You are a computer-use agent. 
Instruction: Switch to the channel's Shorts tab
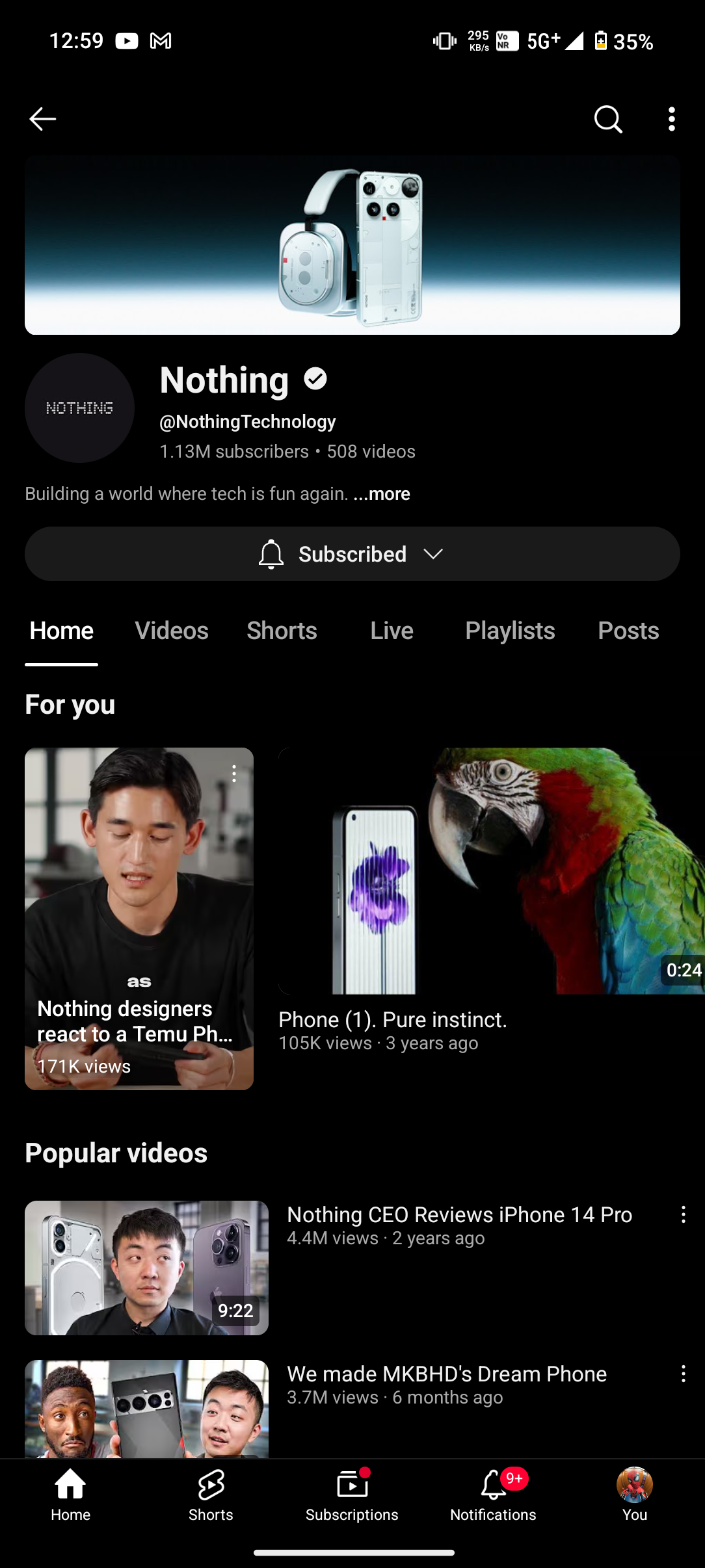click(x=282, y=631)
